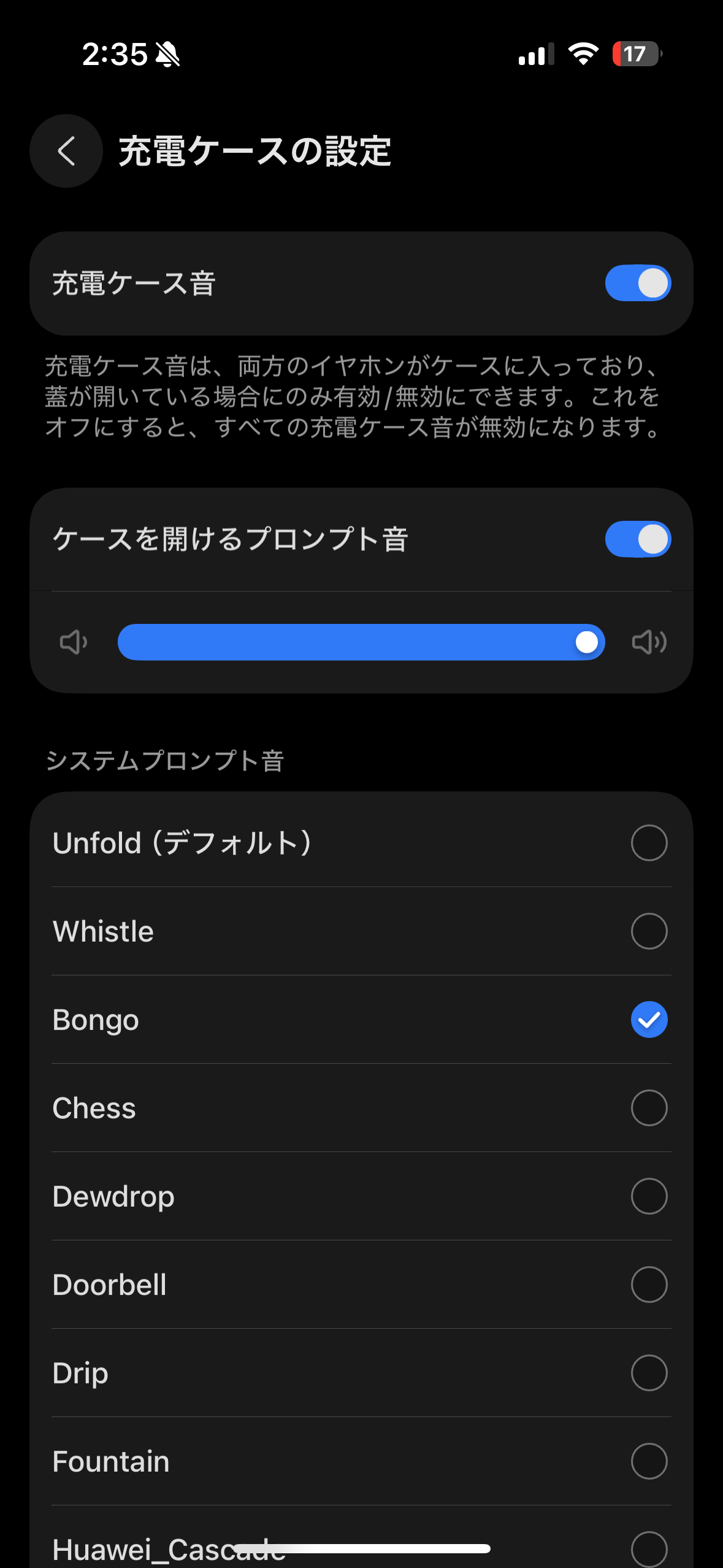Set prompt volume on the slider
Screen dimensions: 723x1568
pyautogui.click(x=361, y=642)
